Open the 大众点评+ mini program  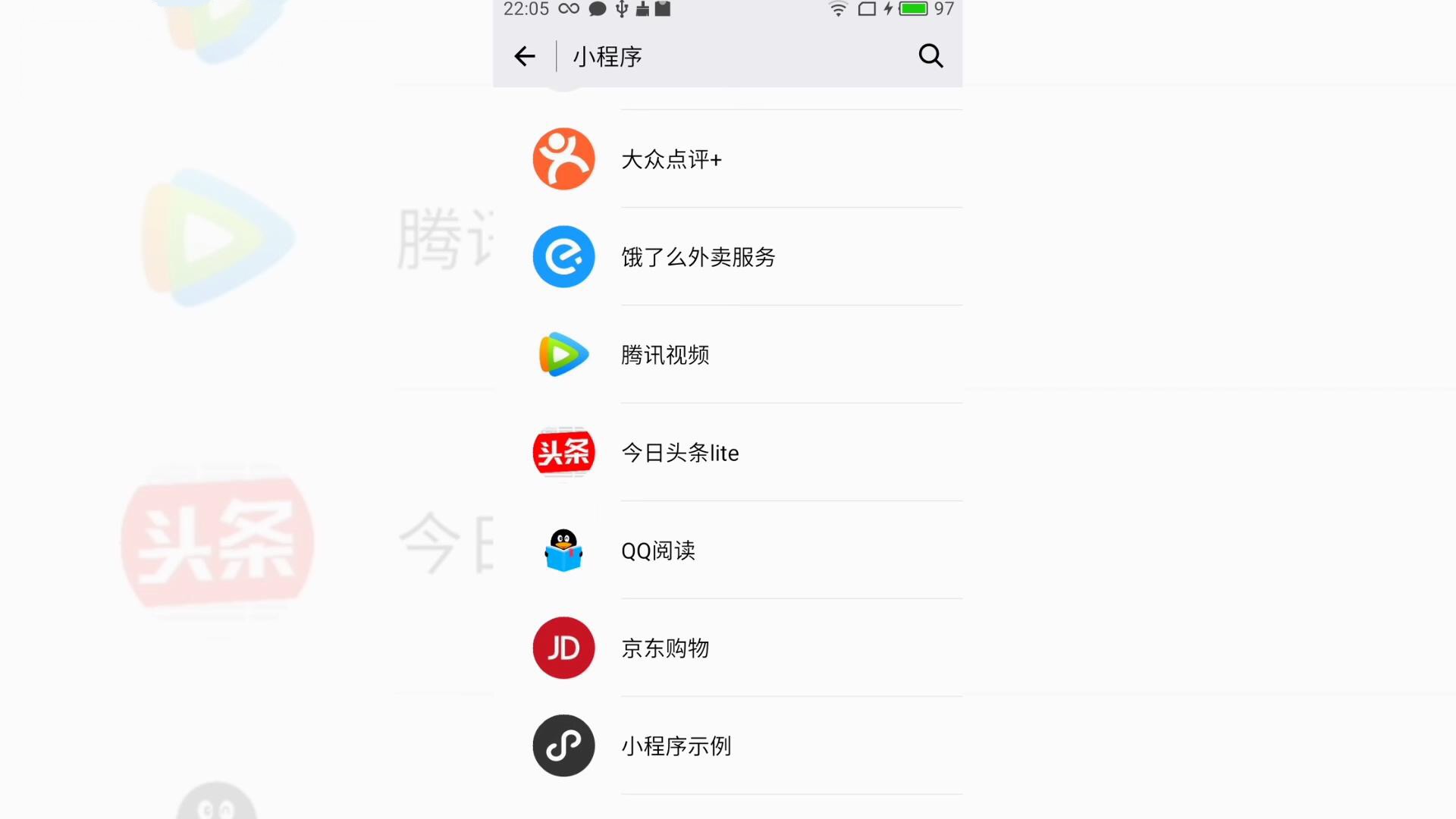(671, 159)
